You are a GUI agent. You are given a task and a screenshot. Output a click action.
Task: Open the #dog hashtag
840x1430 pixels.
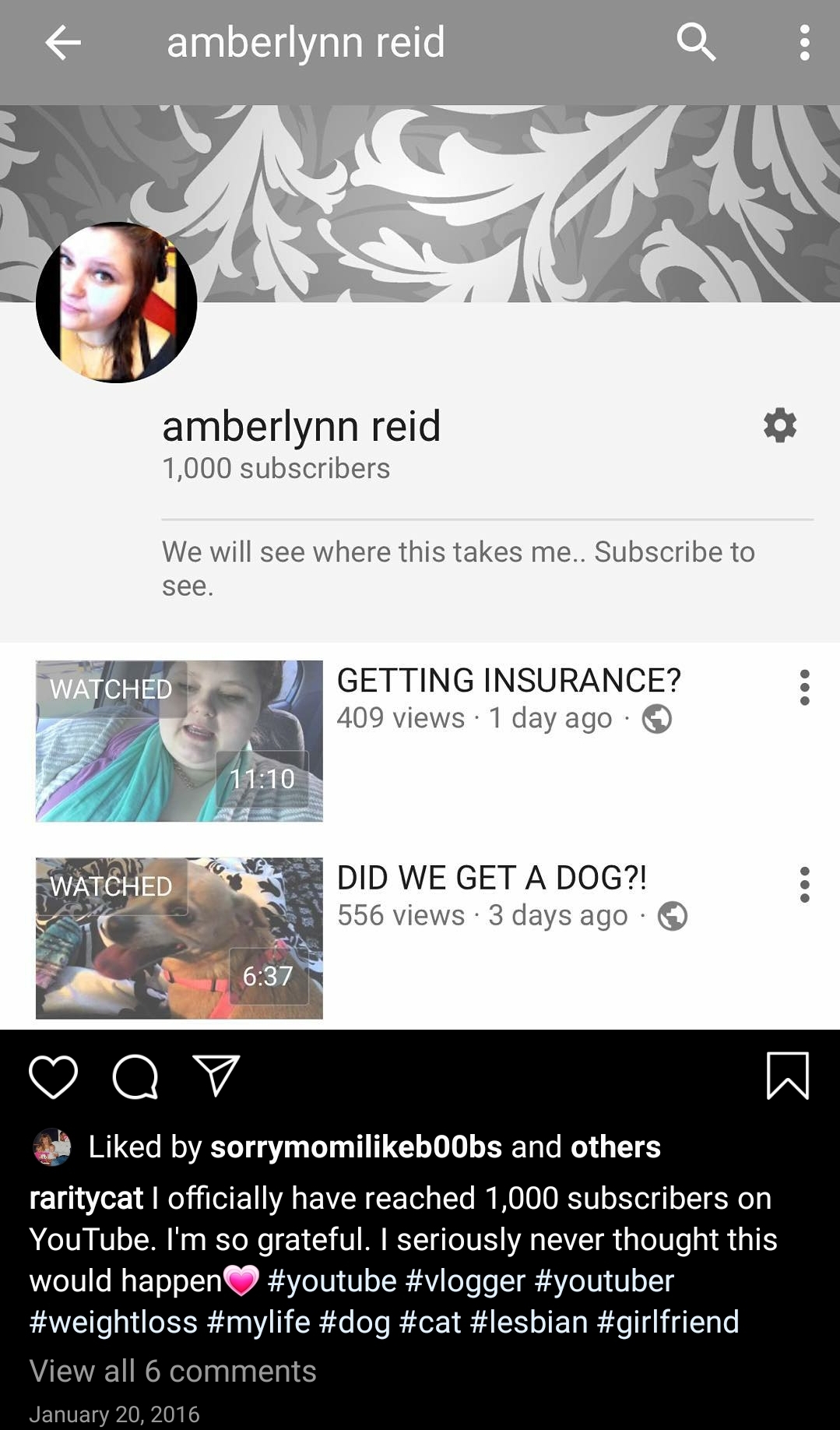coord(354,1323)
